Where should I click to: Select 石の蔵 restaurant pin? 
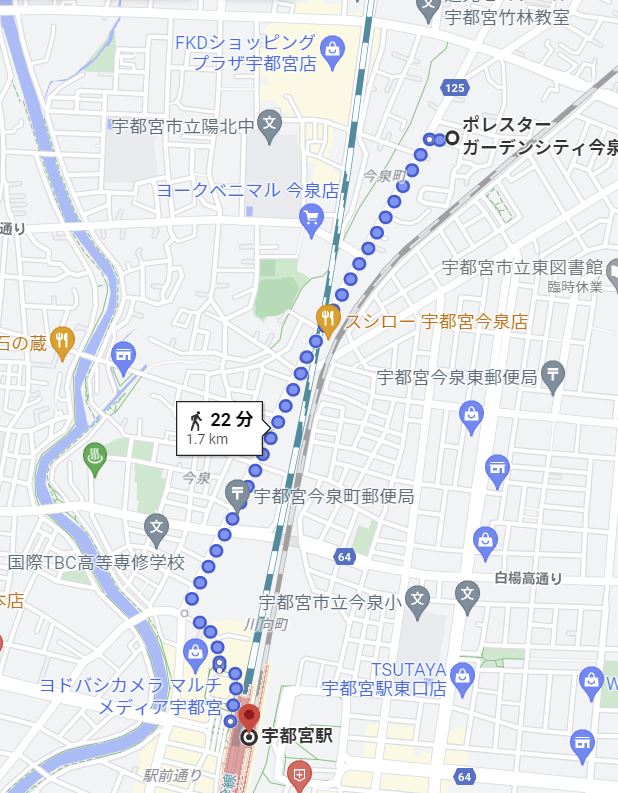pos(62,341)
